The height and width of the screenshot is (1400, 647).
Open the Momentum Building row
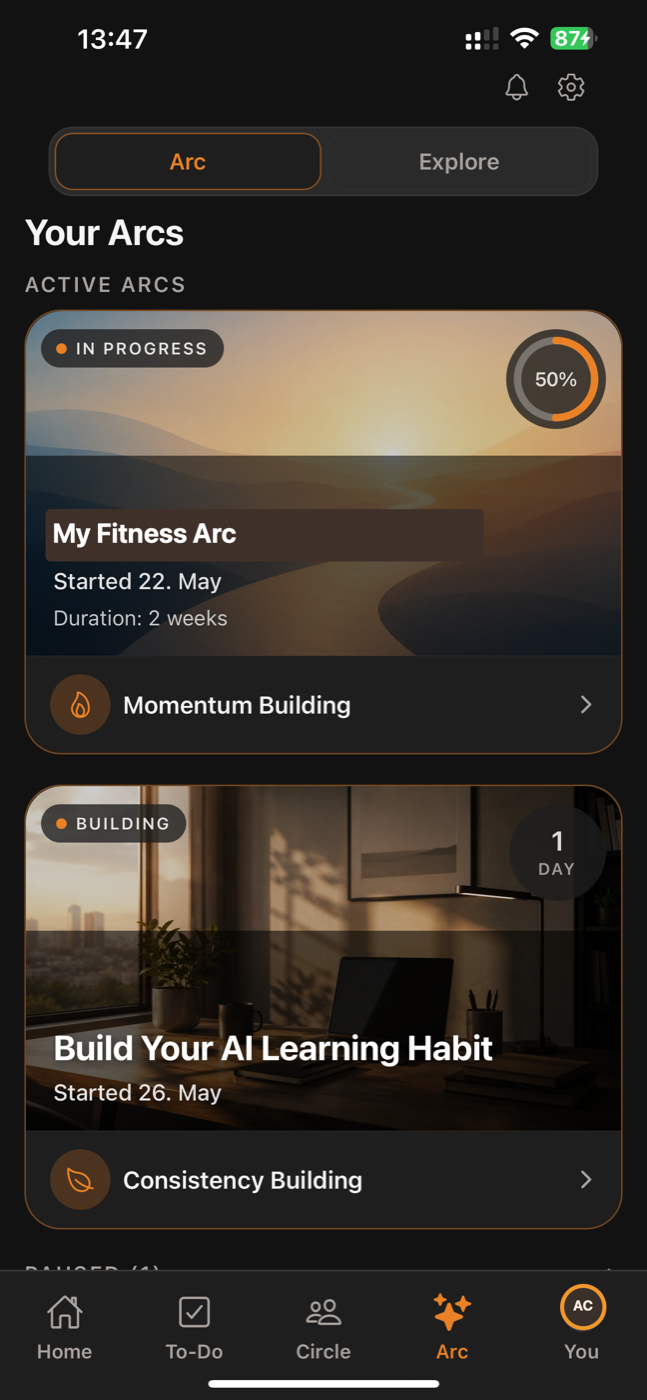323,705
